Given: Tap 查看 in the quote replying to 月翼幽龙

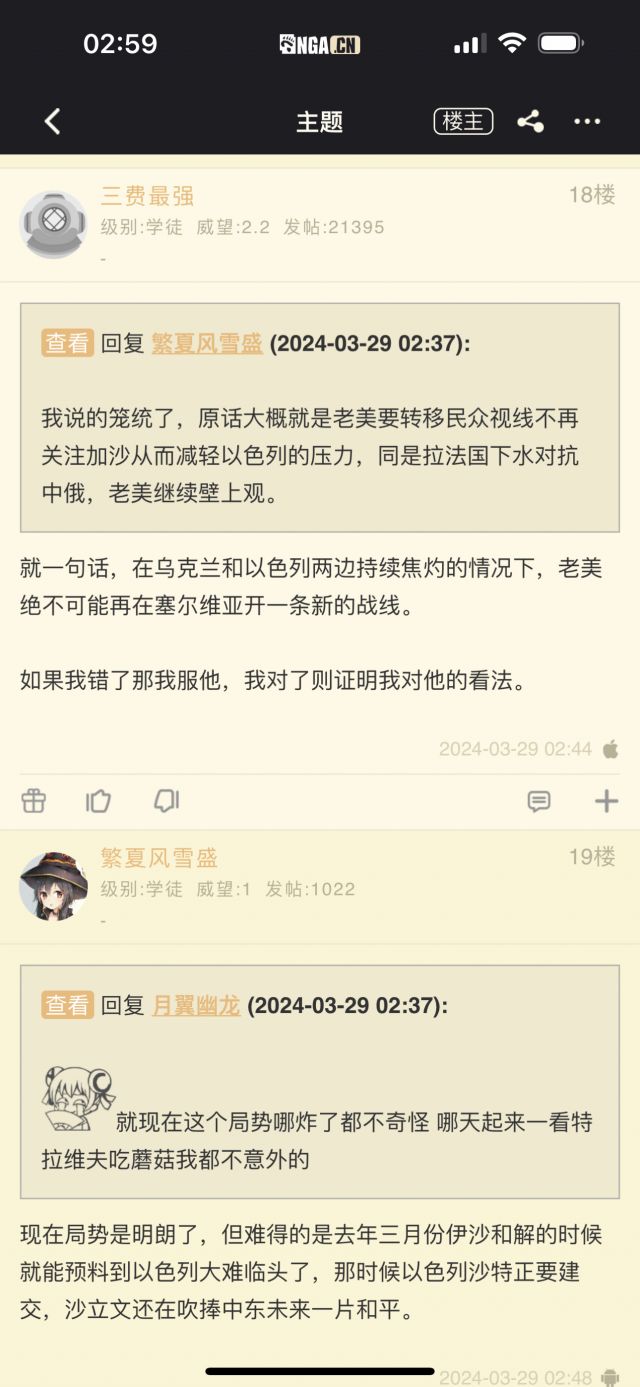Looking at the screenshot, I should (x=67, y=1005).
